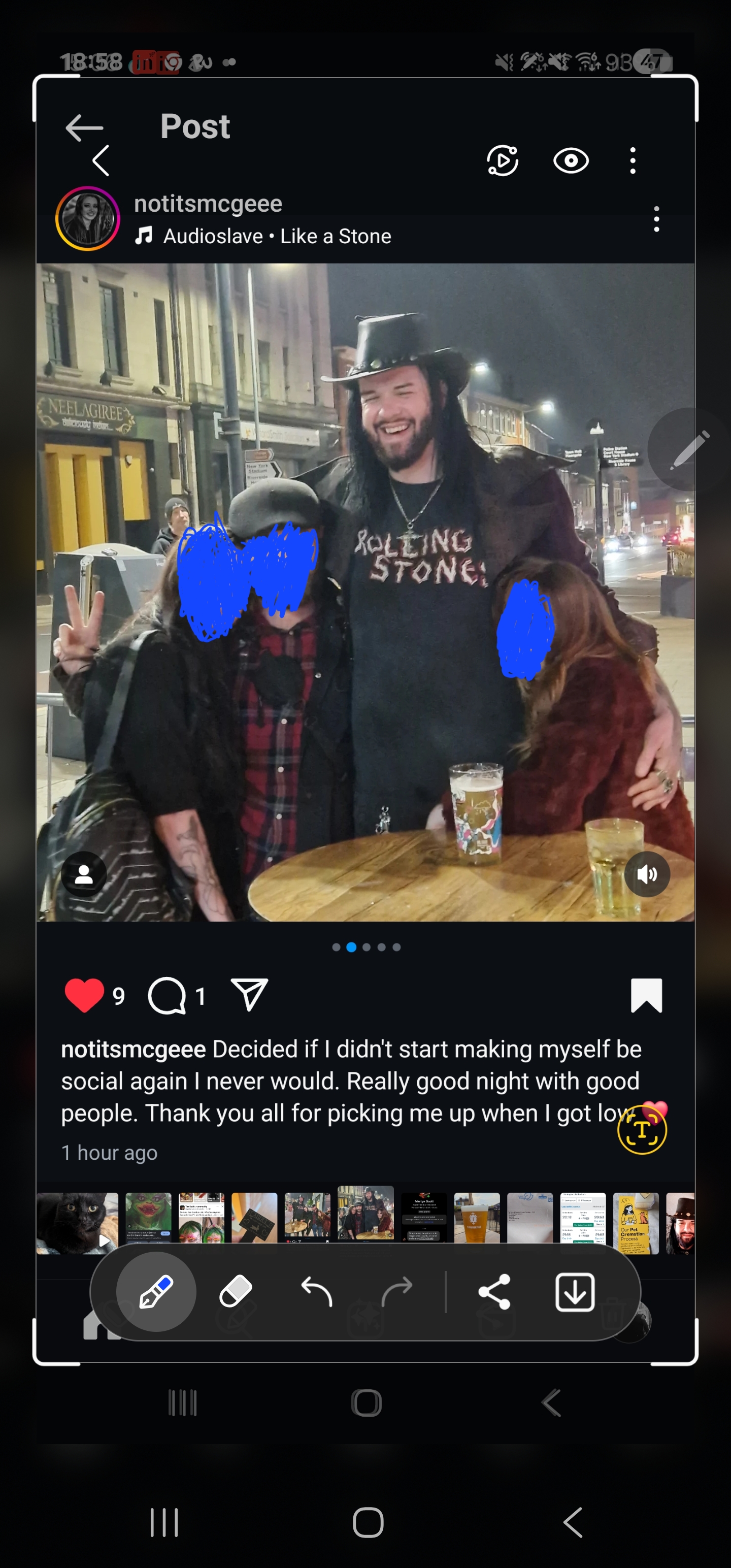Select the pen drawing tool
Image resolution: width=731 pixels, height=1568 pixels.
[156, 1292]
